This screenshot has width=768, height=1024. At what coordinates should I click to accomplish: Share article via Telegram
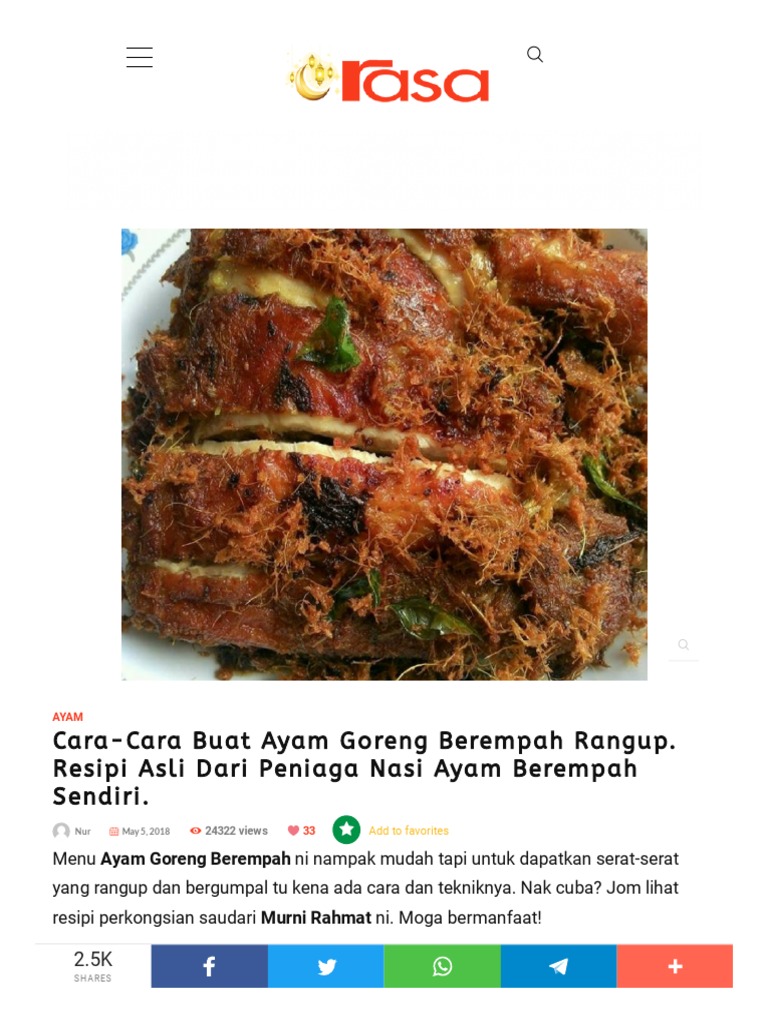click(558, 966)
